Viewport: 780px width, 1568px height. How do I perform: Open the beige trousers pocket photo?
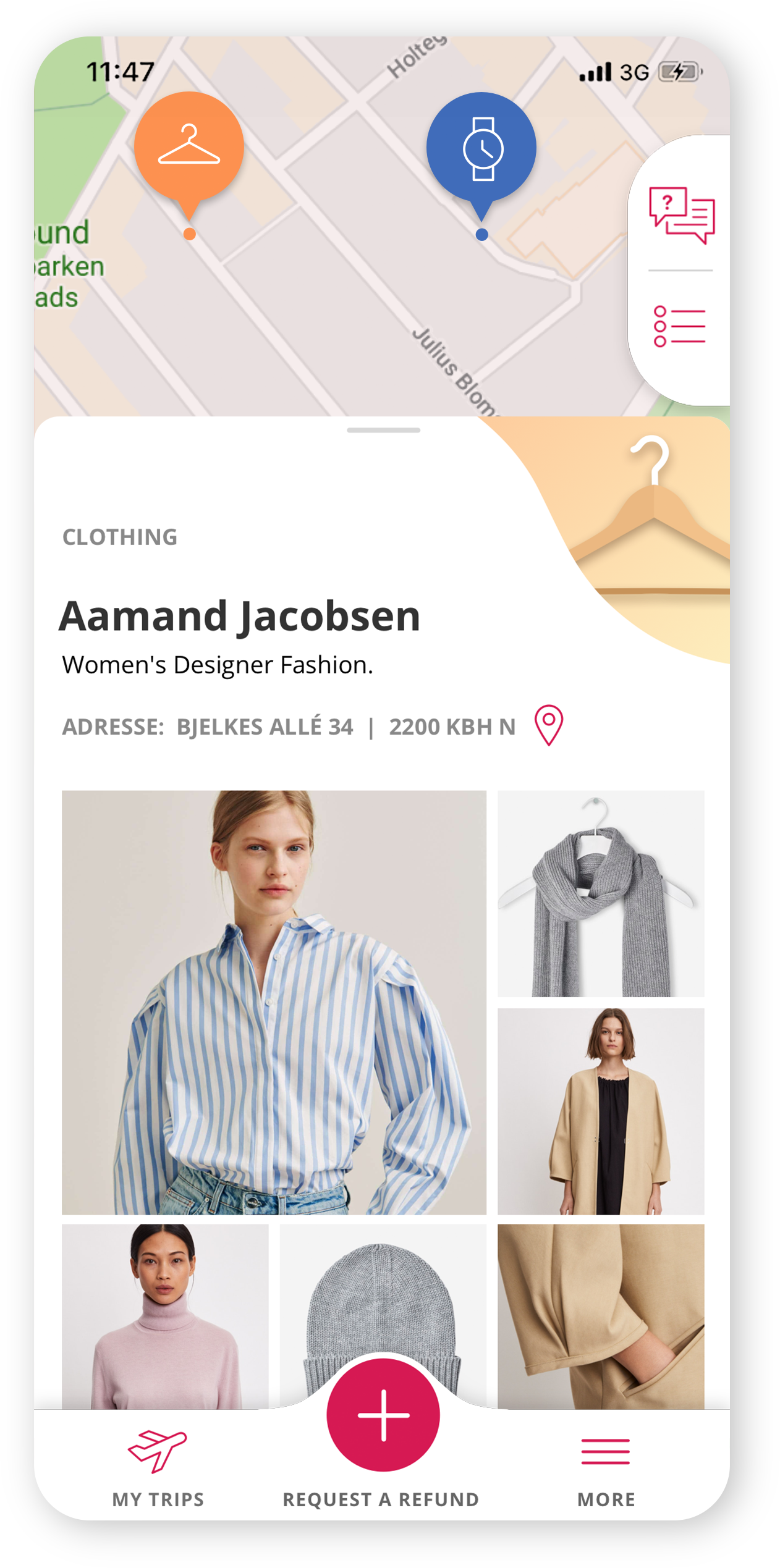pos(601,1316)
